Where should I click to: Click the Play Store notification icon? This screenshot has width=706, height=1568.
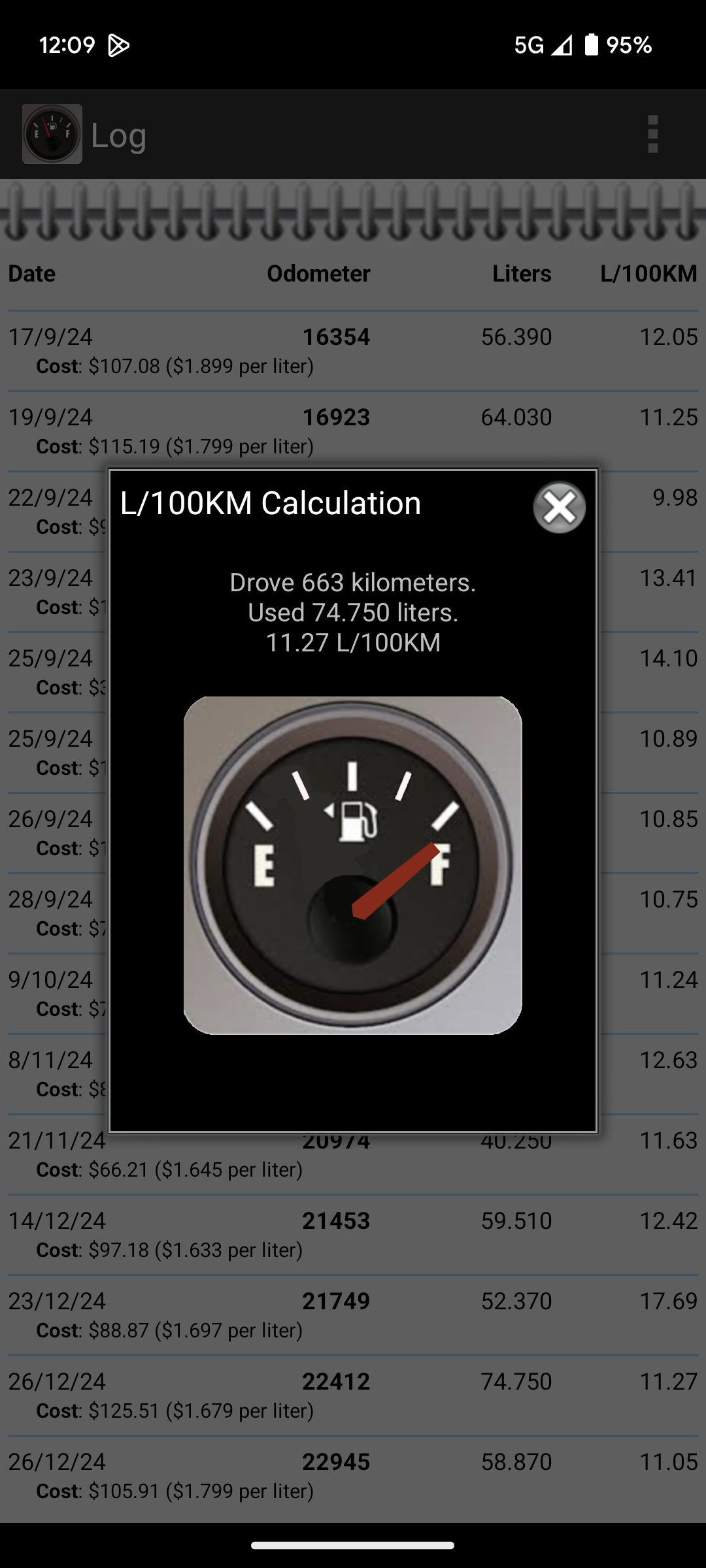120,44
